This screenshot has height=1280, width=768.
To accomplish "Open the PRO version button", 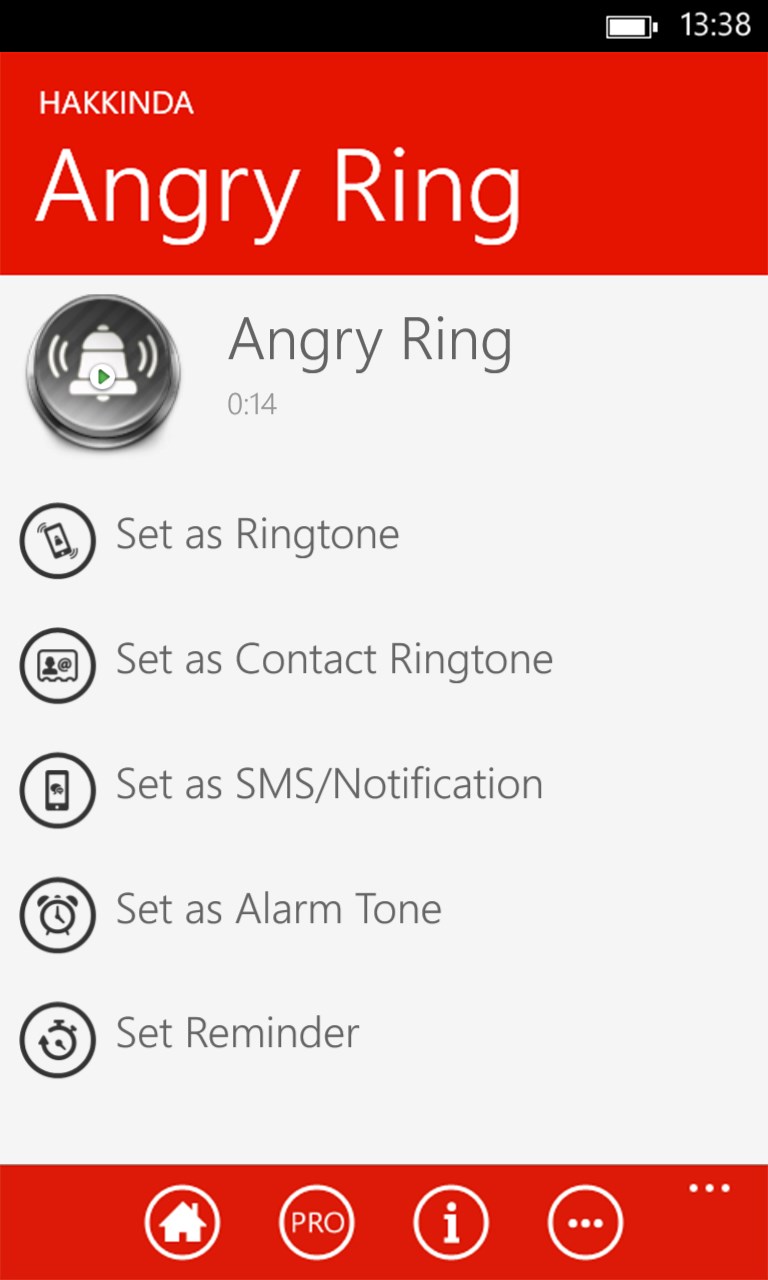I will click(317, 1222).
